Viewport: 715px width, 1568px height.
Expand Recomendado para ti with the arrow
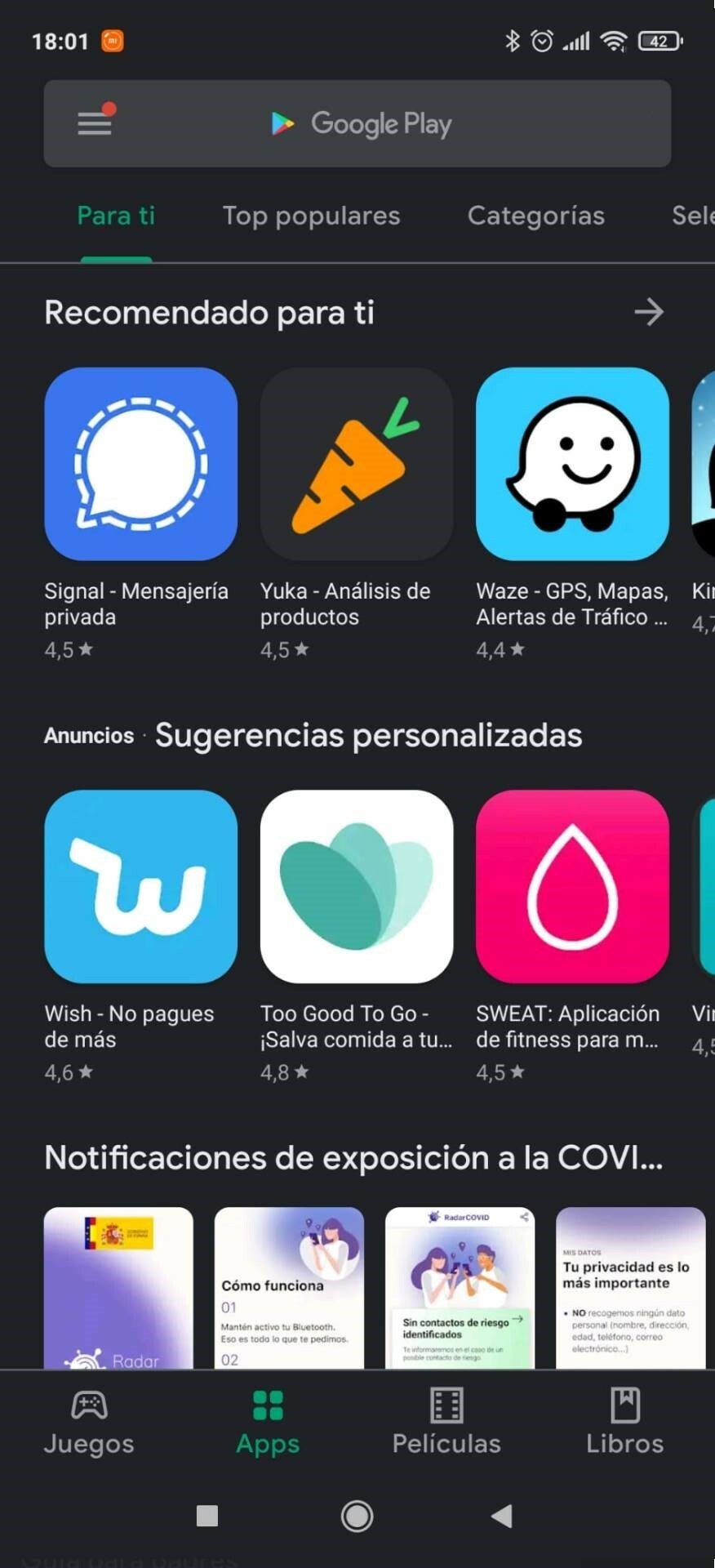[649, 312]
